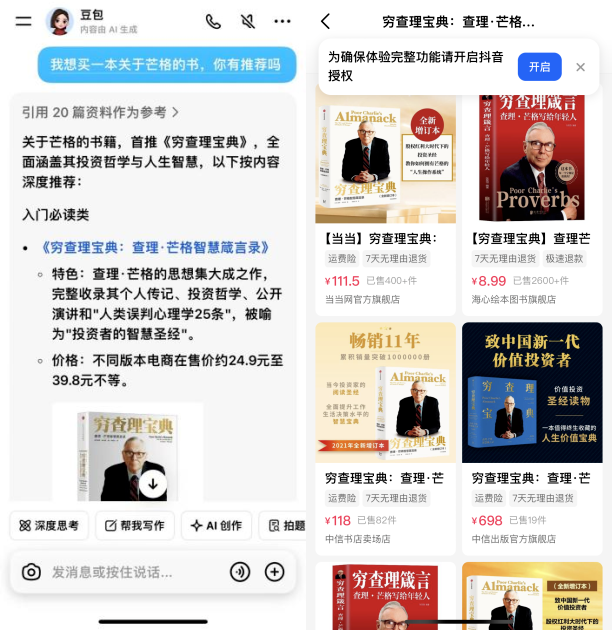Tap the voice input icon
The width and height of the screenshot is (612, 630).
[240, 572]
